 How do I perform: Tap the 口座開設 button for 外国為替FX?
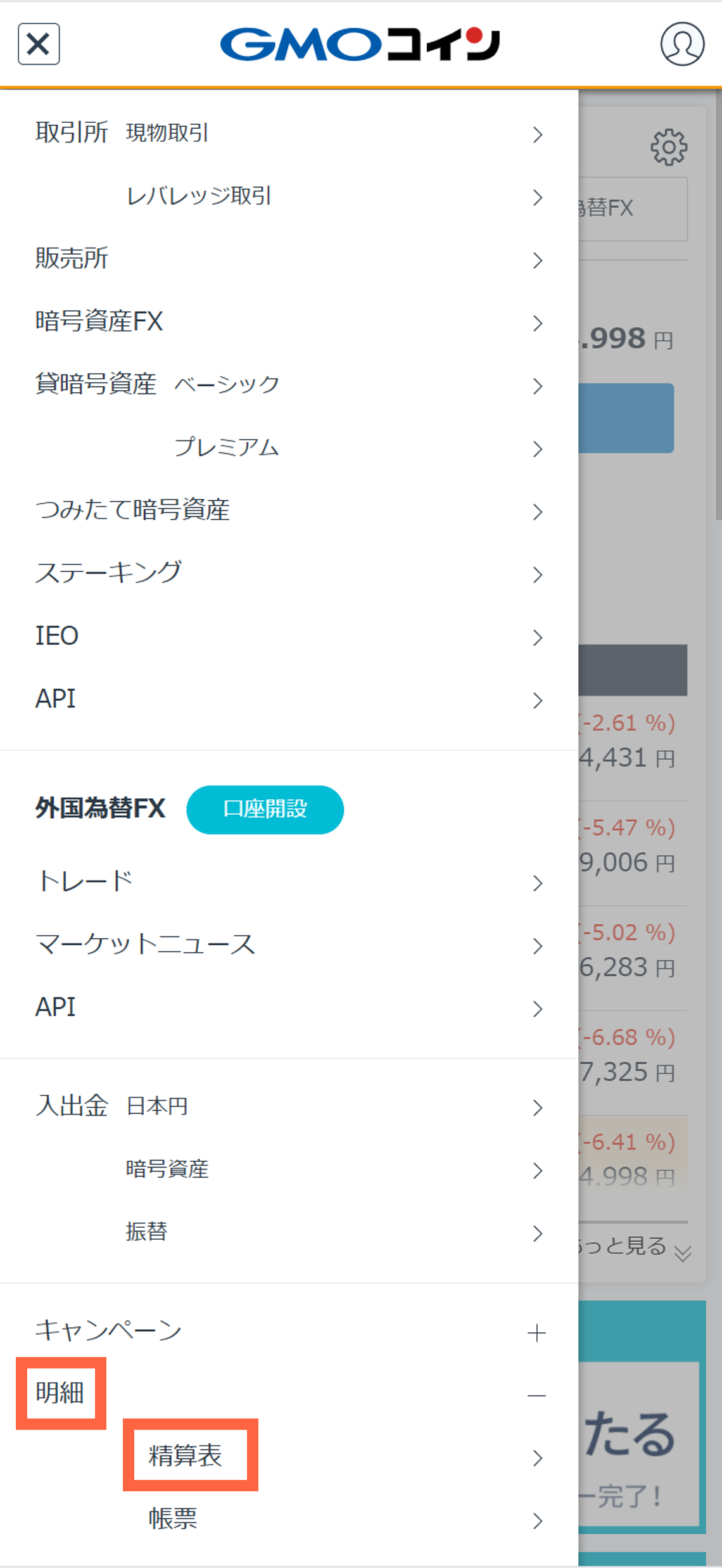(265, 810)
